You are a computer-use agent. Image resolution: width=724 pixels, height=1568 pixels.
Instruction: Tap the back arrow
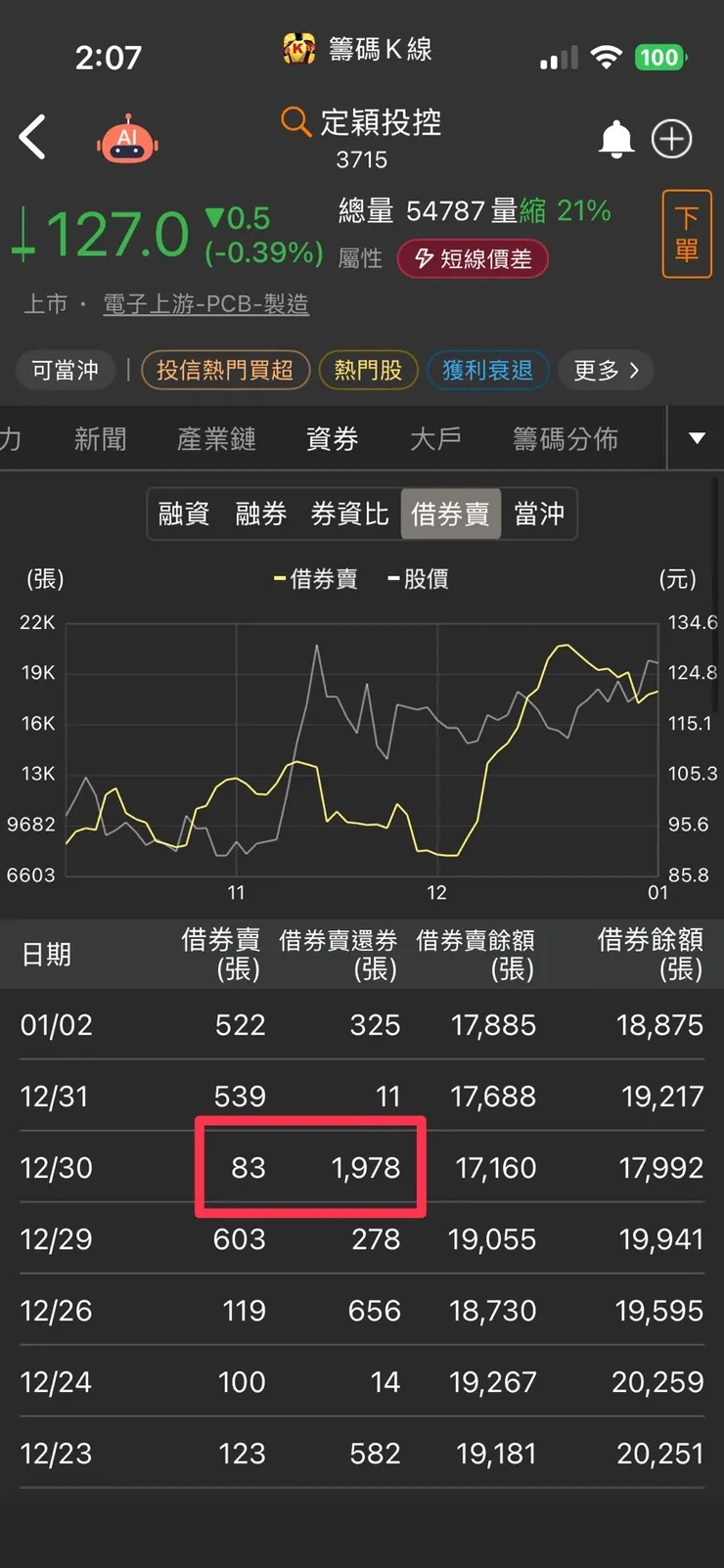(34, 137)
